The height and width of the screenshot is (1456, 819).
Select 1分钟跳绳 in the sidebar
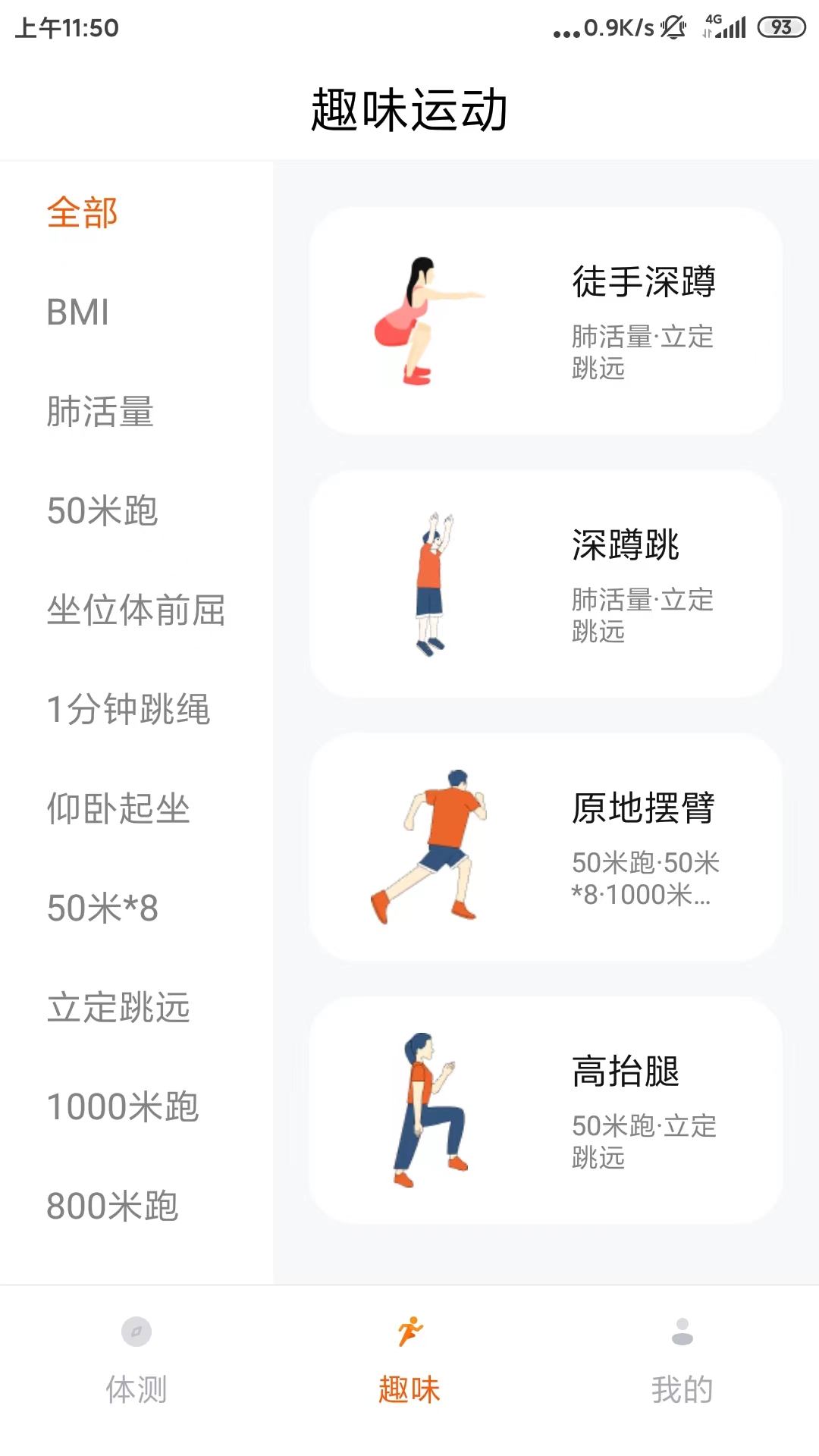[x=128, y=710]
